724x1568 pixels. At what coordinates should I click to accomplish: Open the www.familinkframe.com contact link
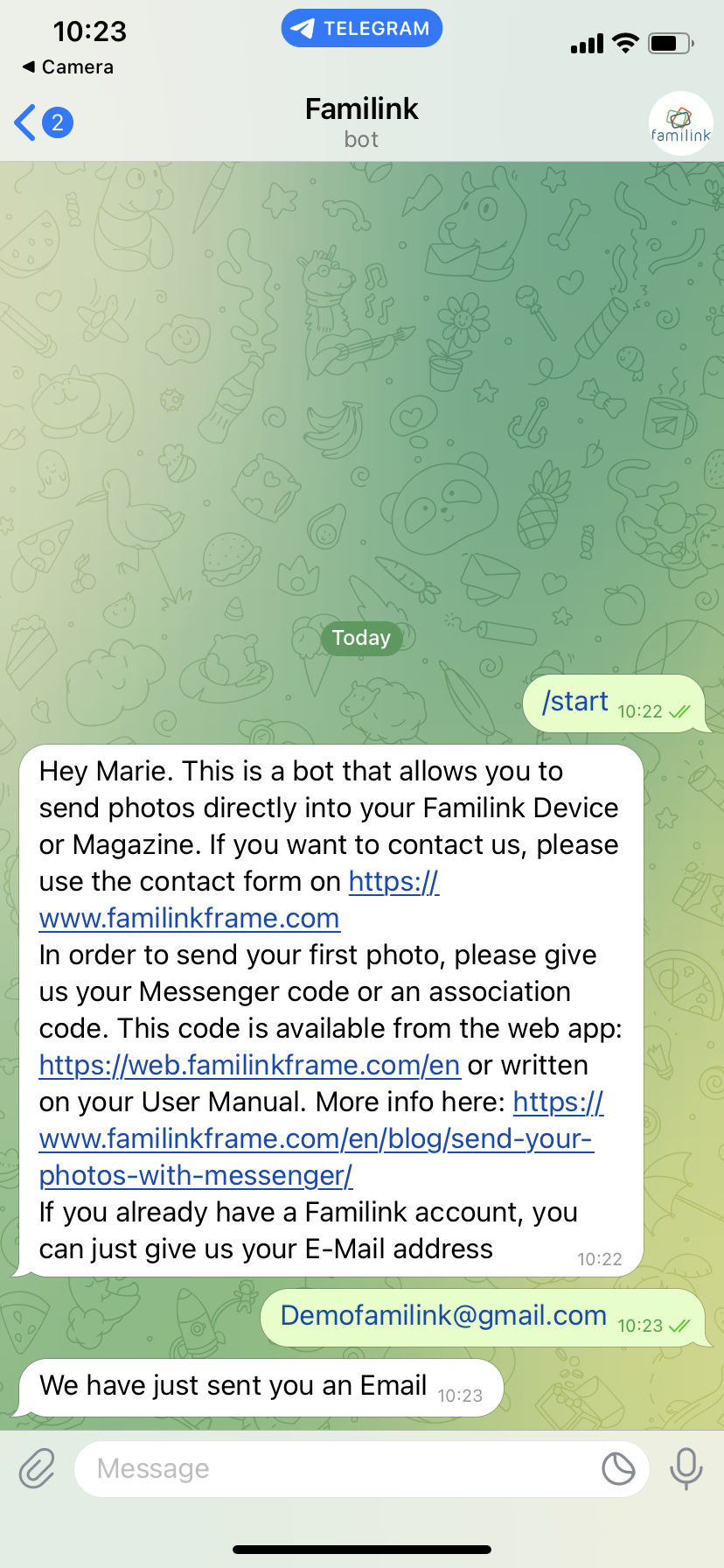(189, 919)
